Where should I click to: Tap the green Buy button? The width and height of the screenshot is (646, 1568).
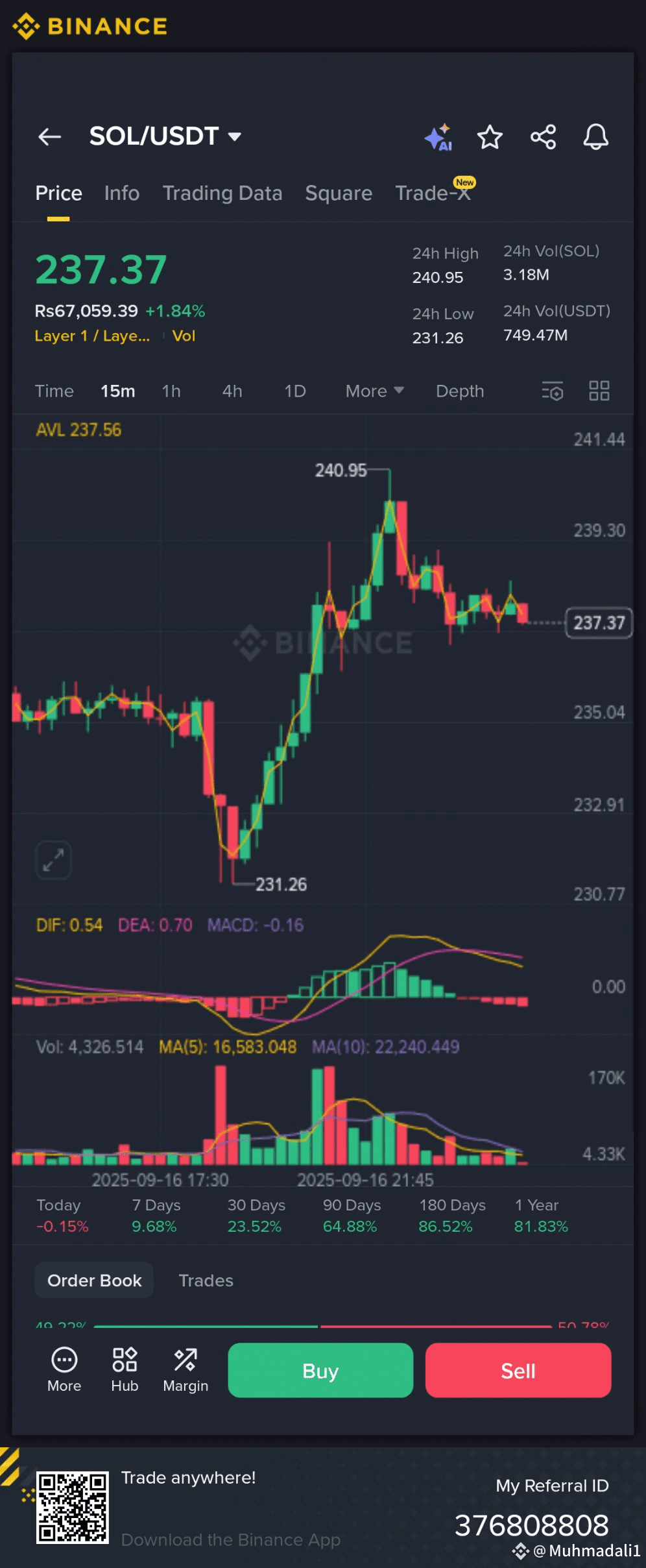click(x=320, y=1370)
